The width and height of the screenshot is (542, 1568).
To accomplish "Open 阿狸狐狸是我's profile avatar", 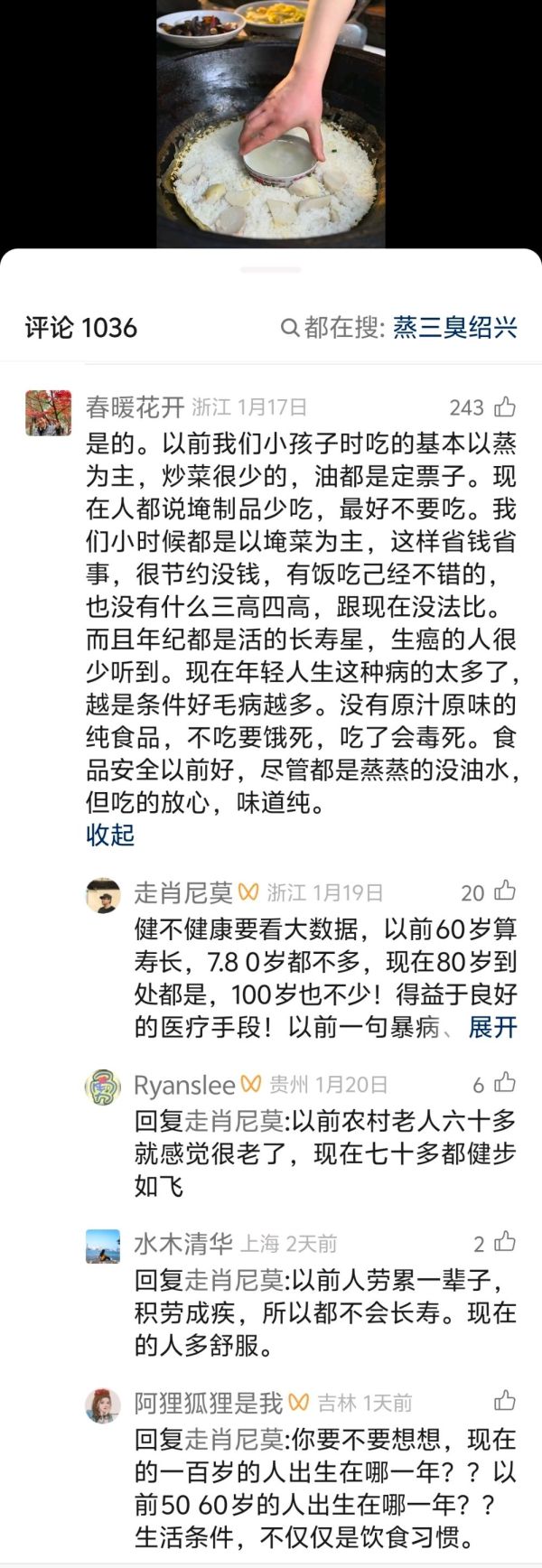I will pos(103,1405).
